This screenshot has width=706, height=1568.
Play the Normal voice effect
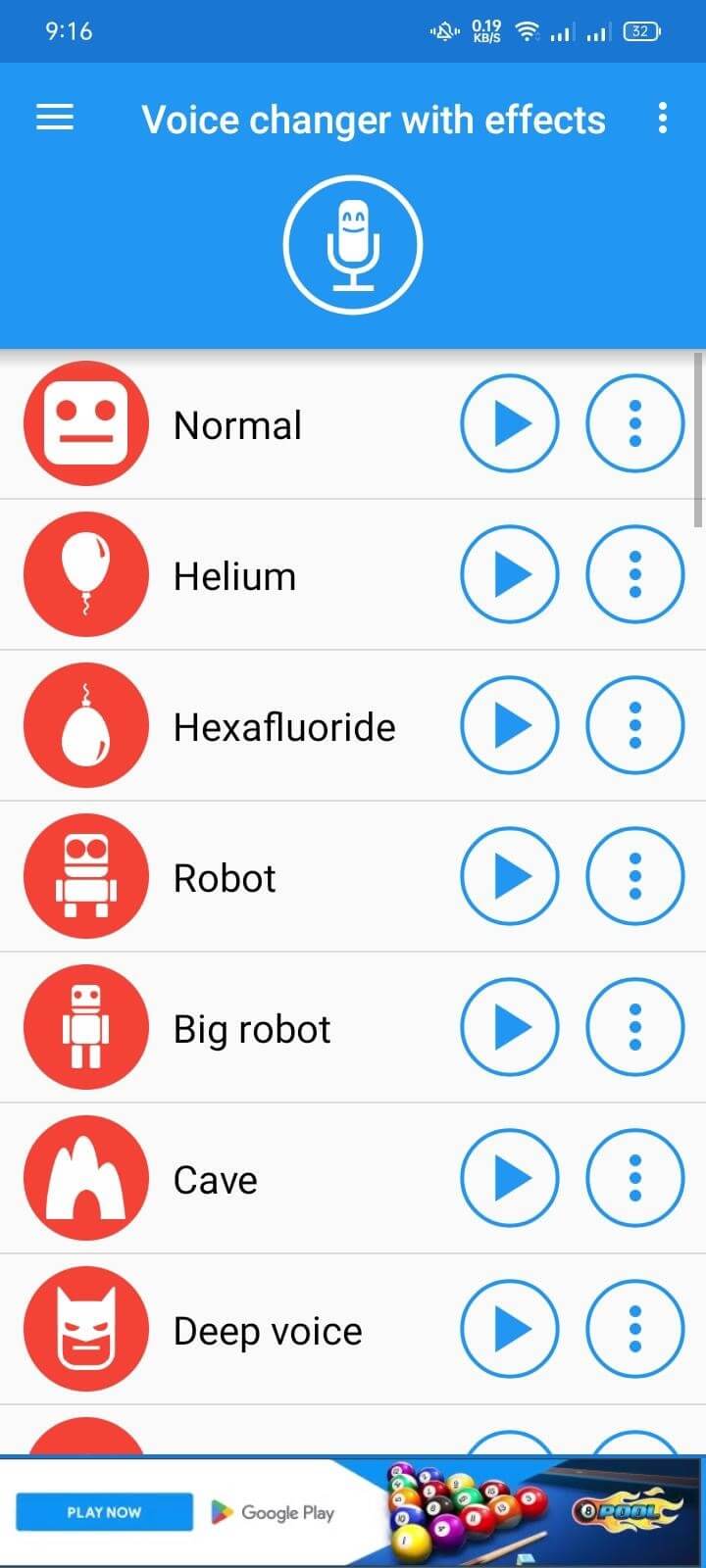pyautogui.click(x=510, y=424)
